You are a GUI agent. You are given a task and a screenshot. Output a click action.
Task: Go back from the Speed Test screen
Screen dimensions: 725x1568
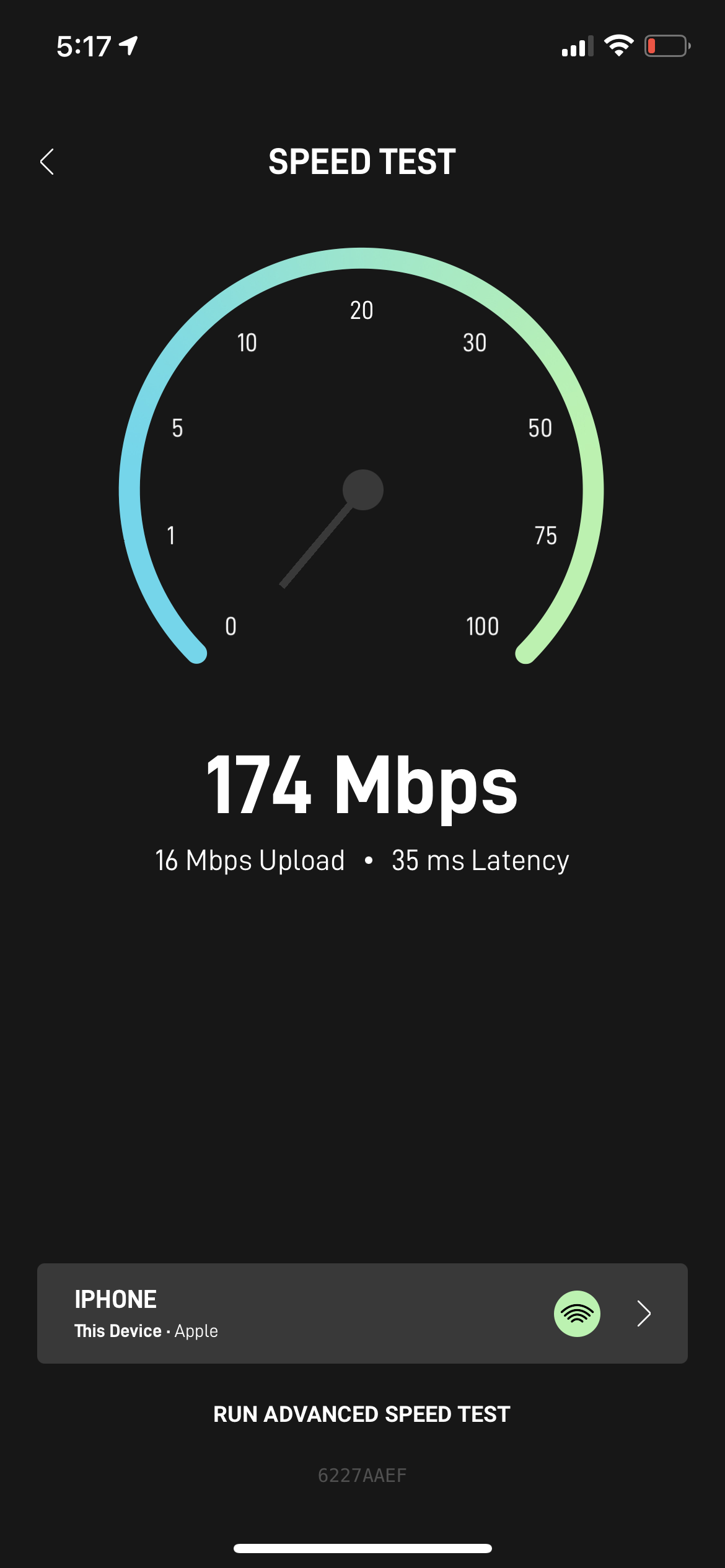click(x=47, y=162)
